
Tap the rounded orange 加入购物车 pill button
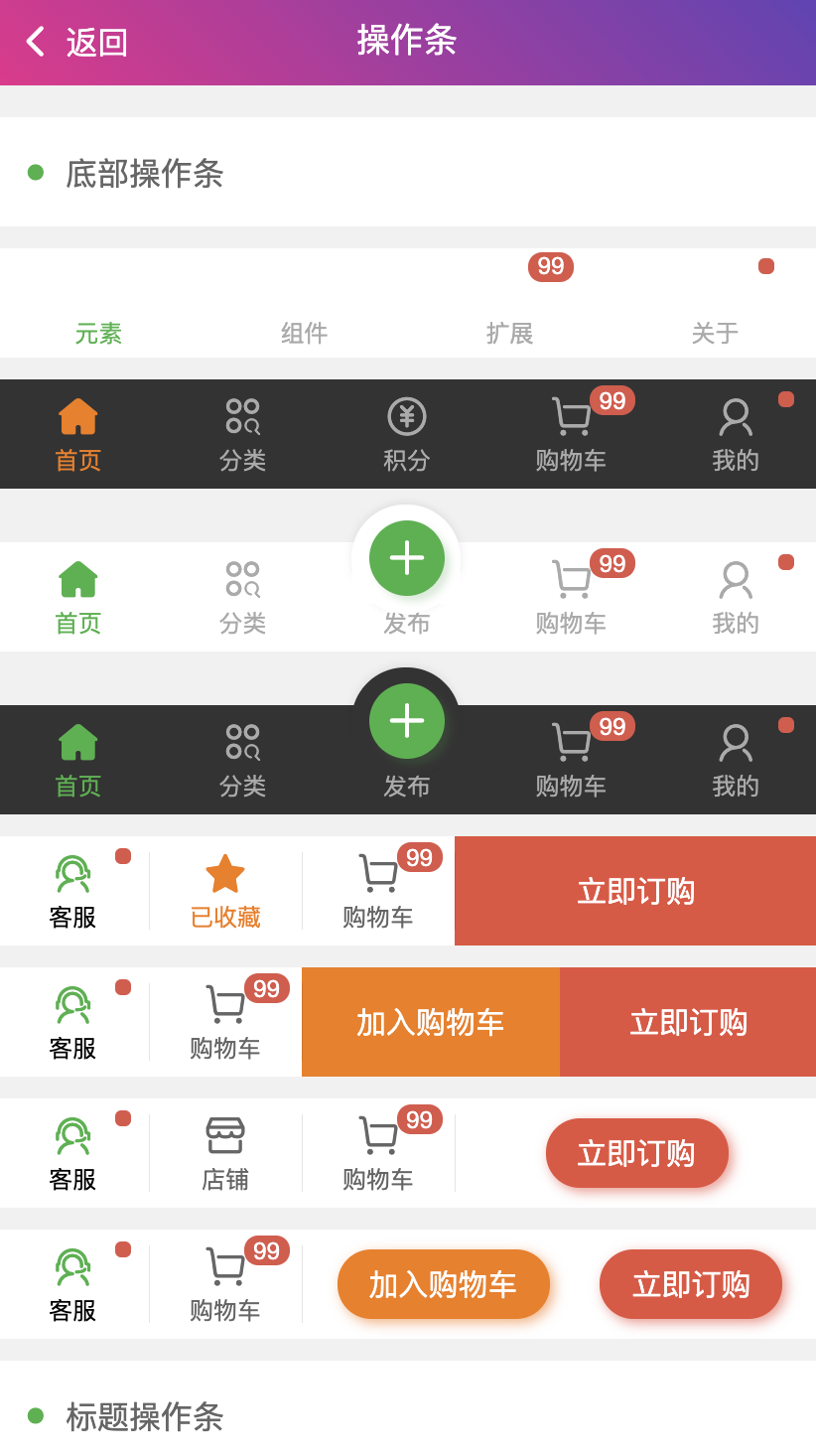tap(444, 1284)
